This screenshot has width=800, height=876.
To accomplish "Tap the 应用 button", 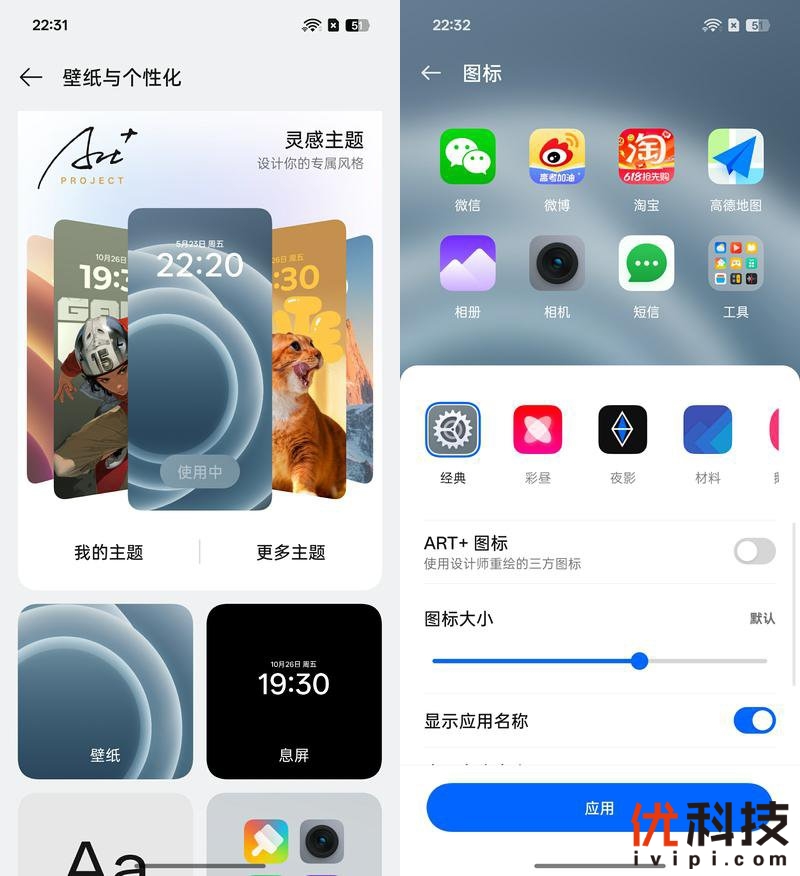I will click(x=599, y=807).
